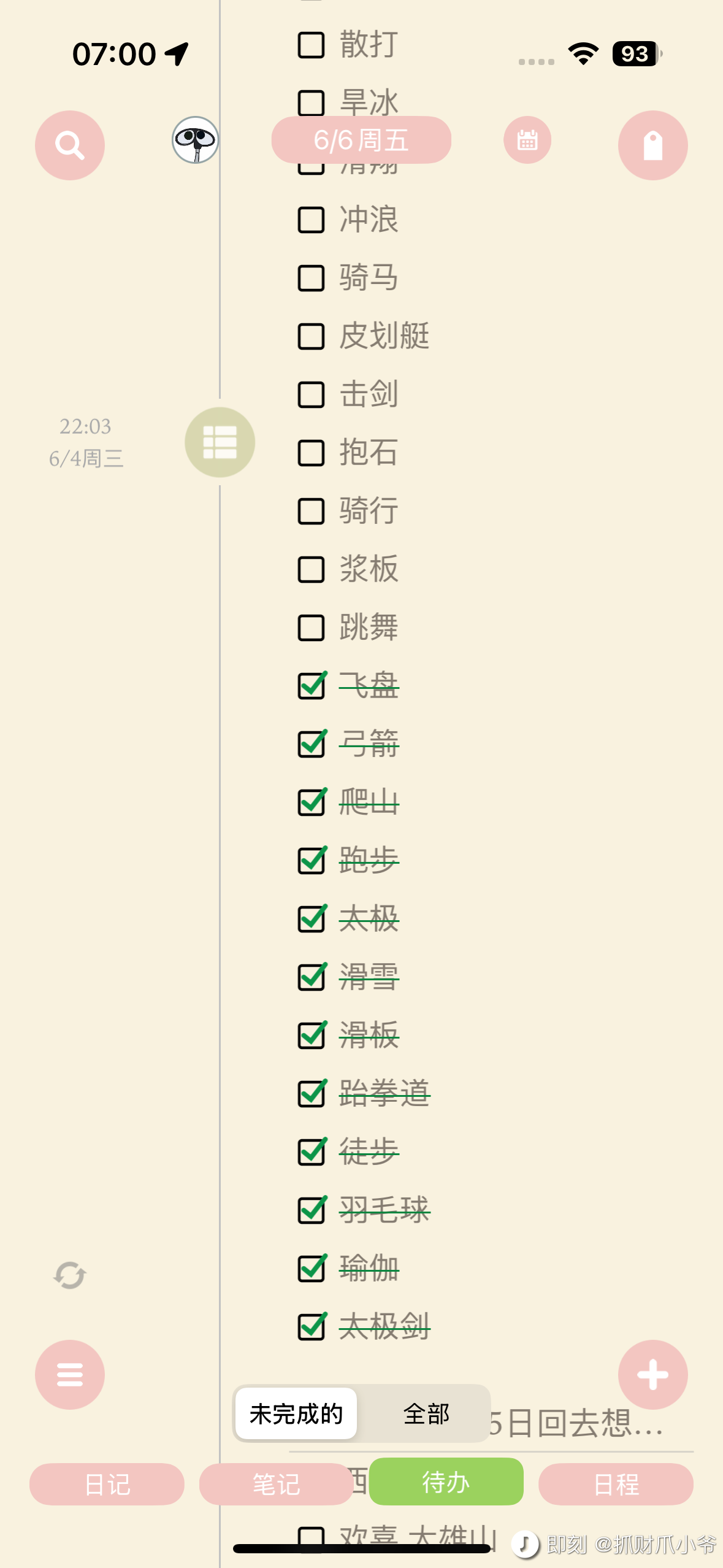Tap the list icon on the timeline

pos(220,442)
